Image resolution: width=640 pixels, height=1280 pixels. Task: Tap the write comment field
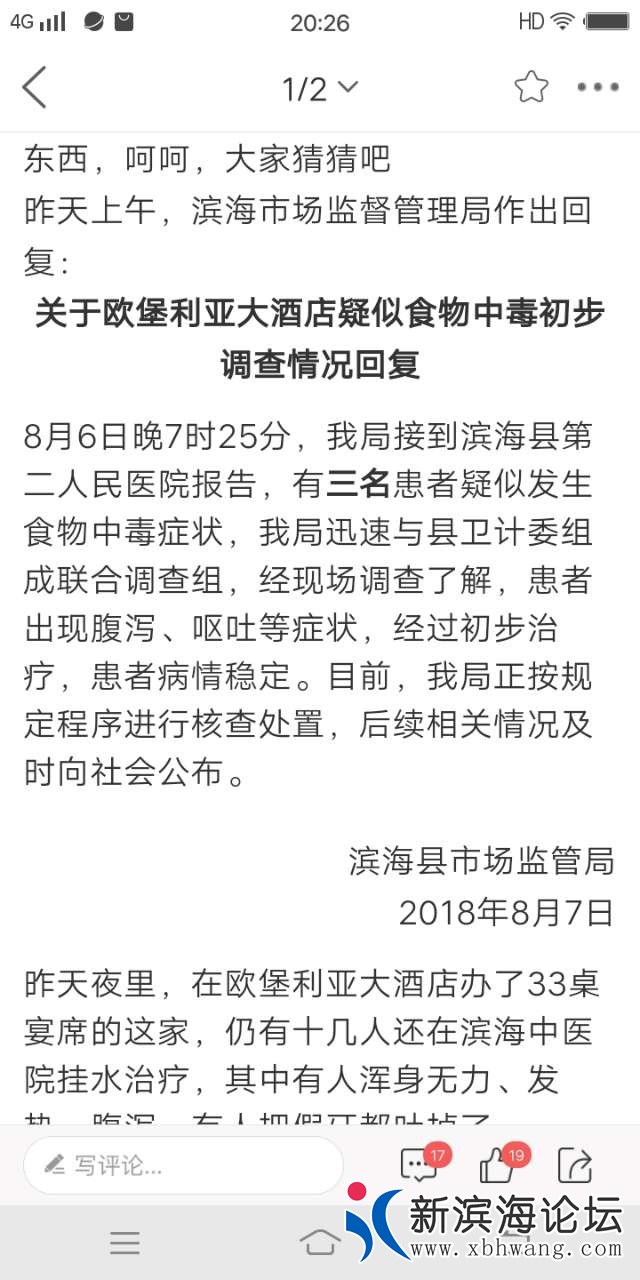coord(183,1165)
